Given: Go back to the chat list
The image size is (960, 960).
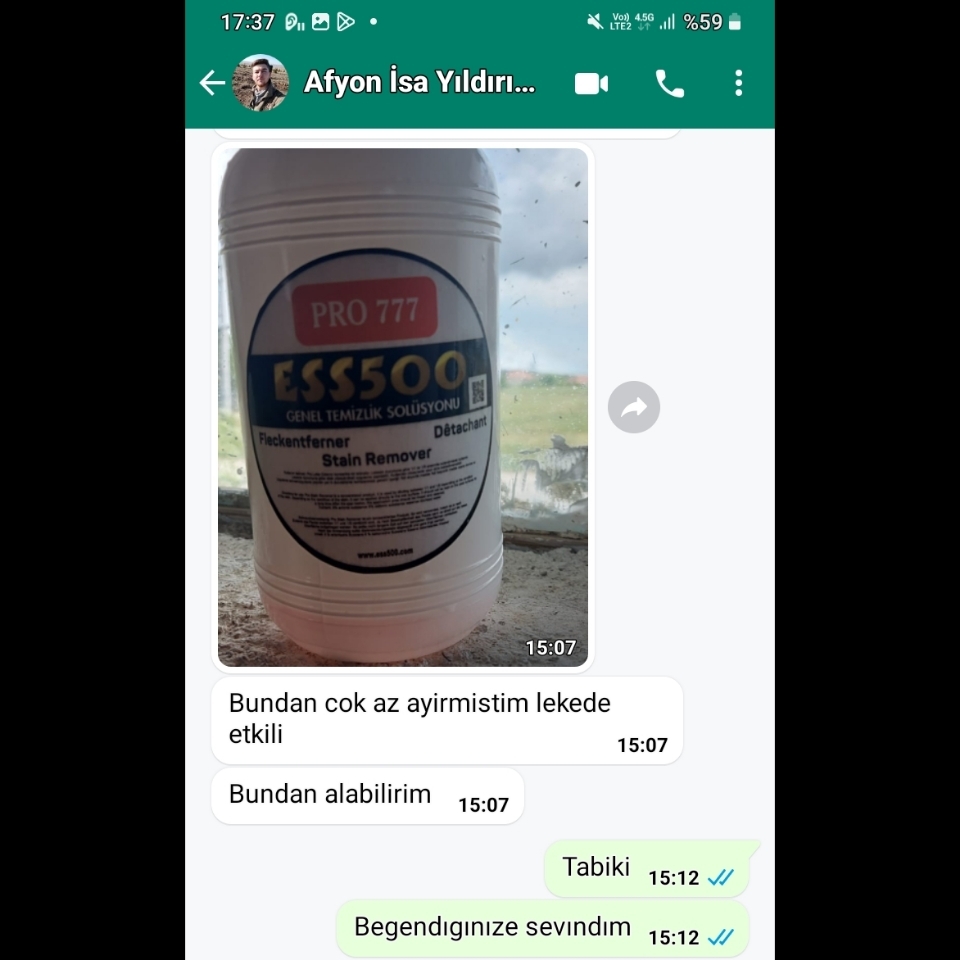Looking at the screenshot, I should [x=212, y=83].
